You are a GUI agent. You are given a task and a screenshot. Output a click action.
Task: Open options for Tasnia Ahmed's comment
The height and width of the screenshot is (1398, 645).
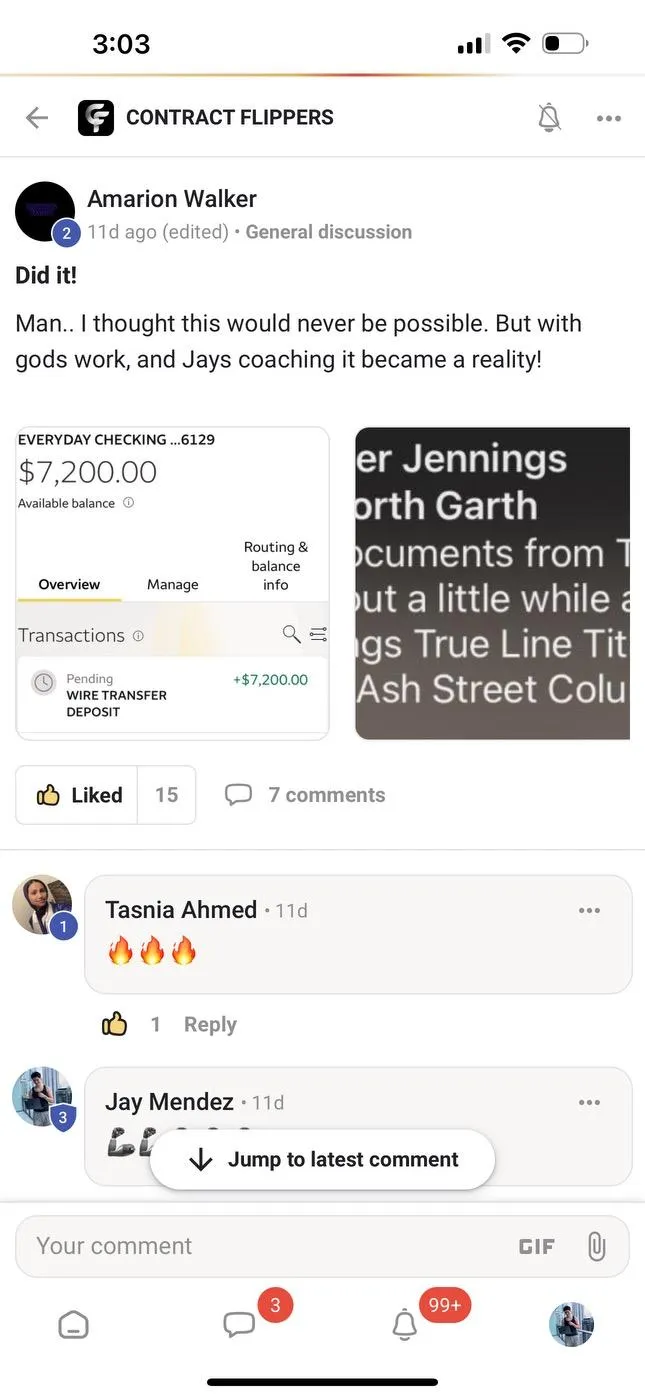coord(589,910)
